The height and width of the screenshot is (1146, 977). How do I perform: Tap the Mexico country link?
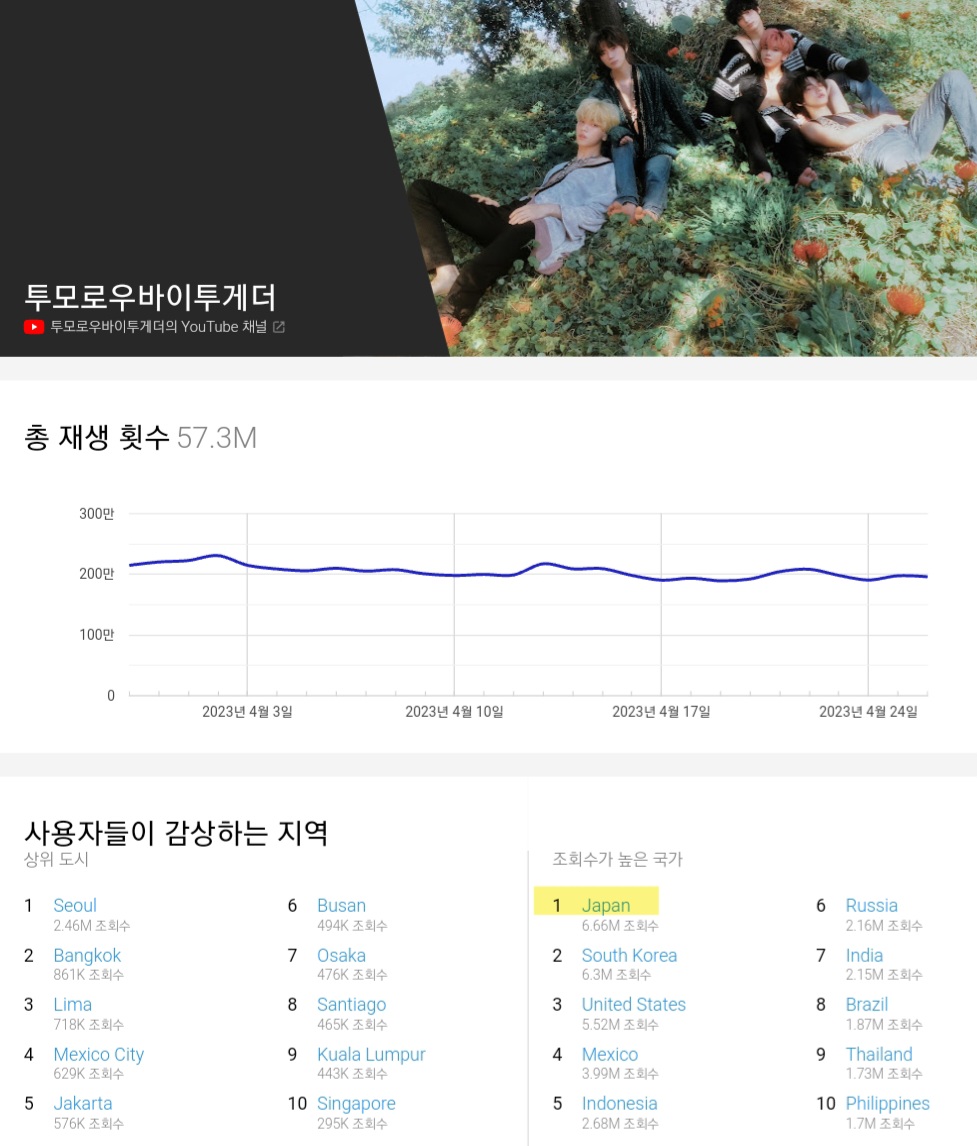coord(609,1055)
